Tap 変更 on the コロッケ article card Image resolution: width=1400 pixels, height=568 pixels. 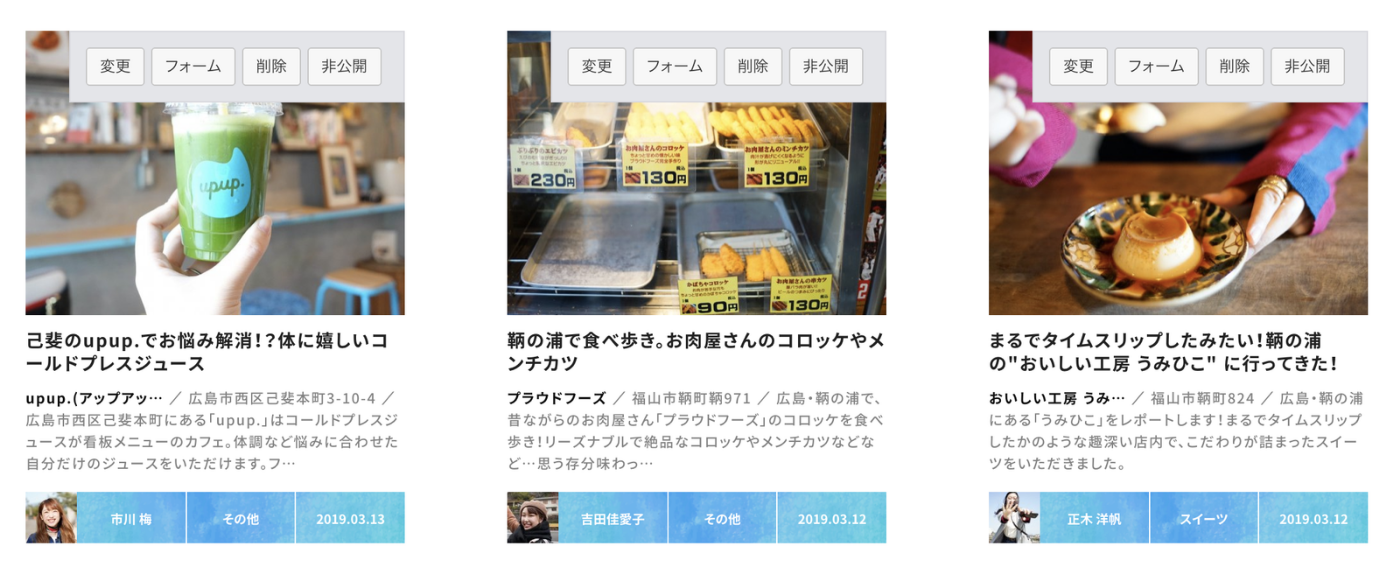tap(597, 67)
